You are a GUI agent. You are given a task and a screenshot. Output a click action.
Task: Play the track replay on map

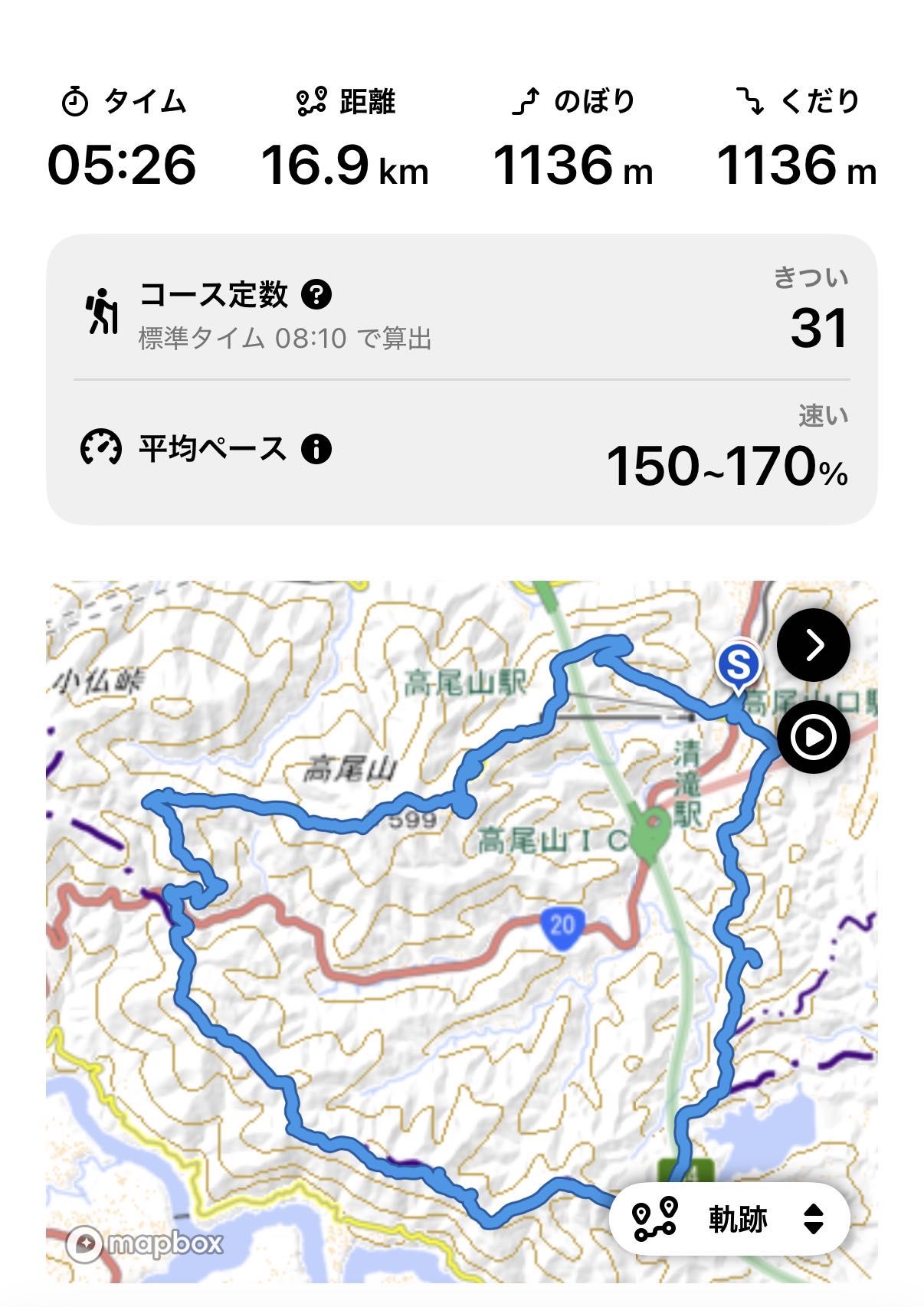pyautogui.click(x=814, y=738)
